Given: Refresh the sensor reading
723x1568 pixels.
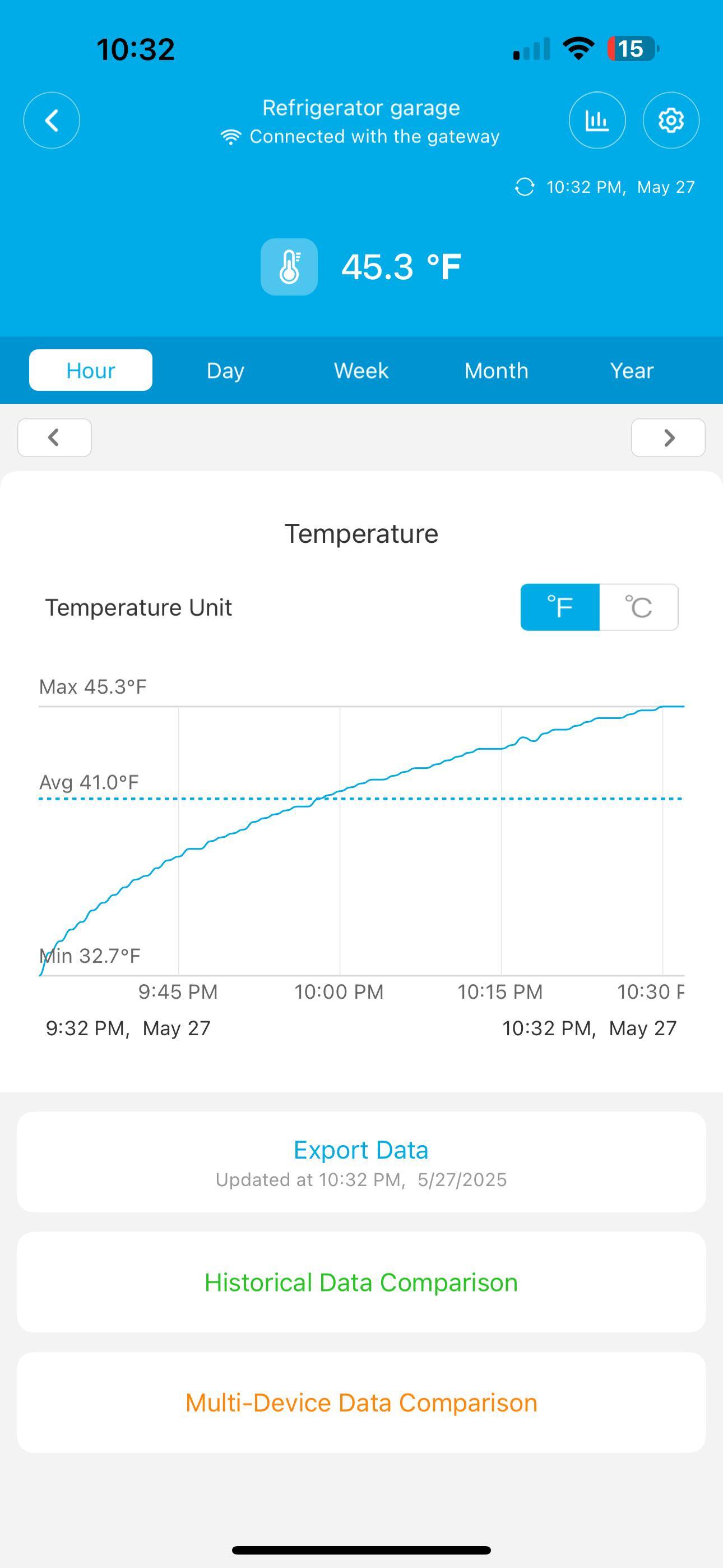Looking at the screenshot, I should (525, 187).
